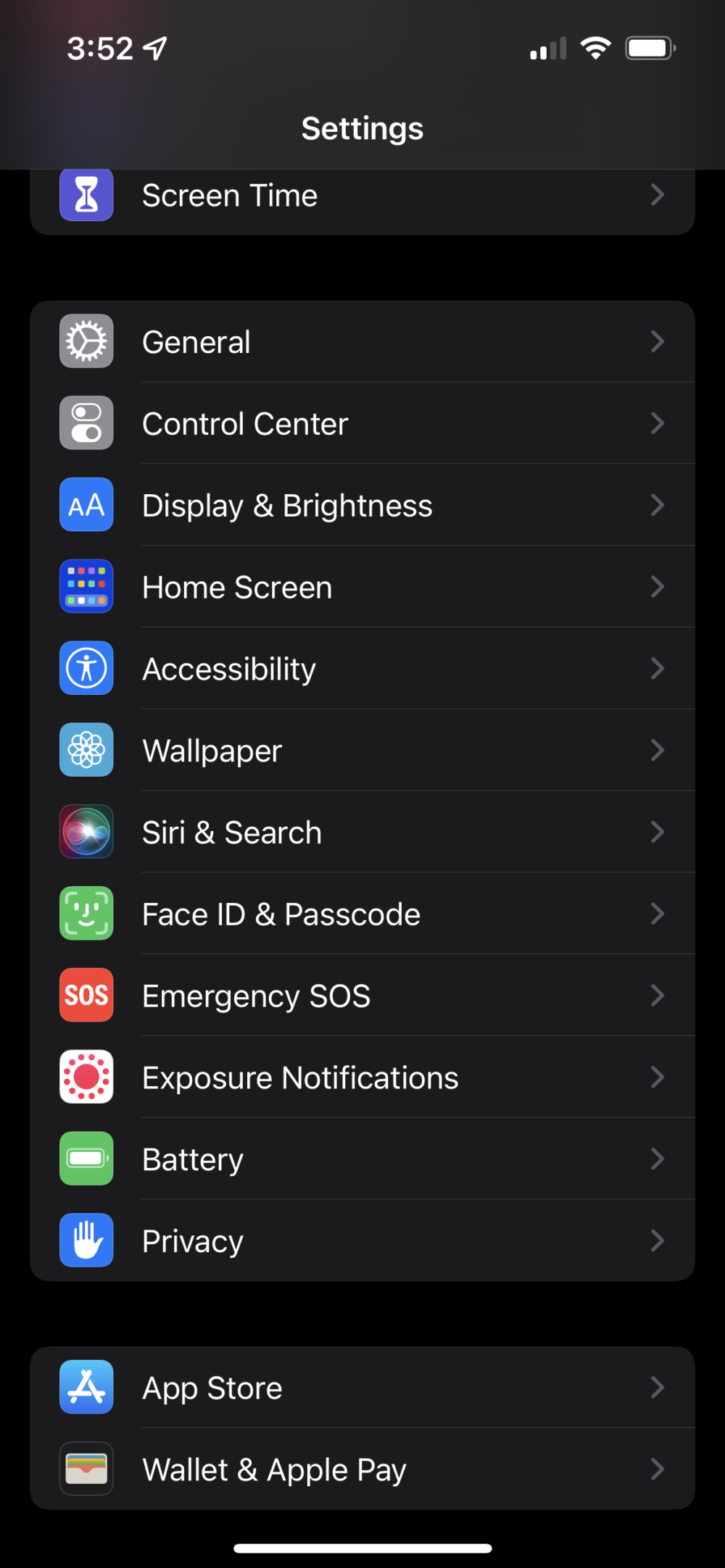Open Face ID settings via face icon
The image size is (725, 1568).
(x=86, y=914)
